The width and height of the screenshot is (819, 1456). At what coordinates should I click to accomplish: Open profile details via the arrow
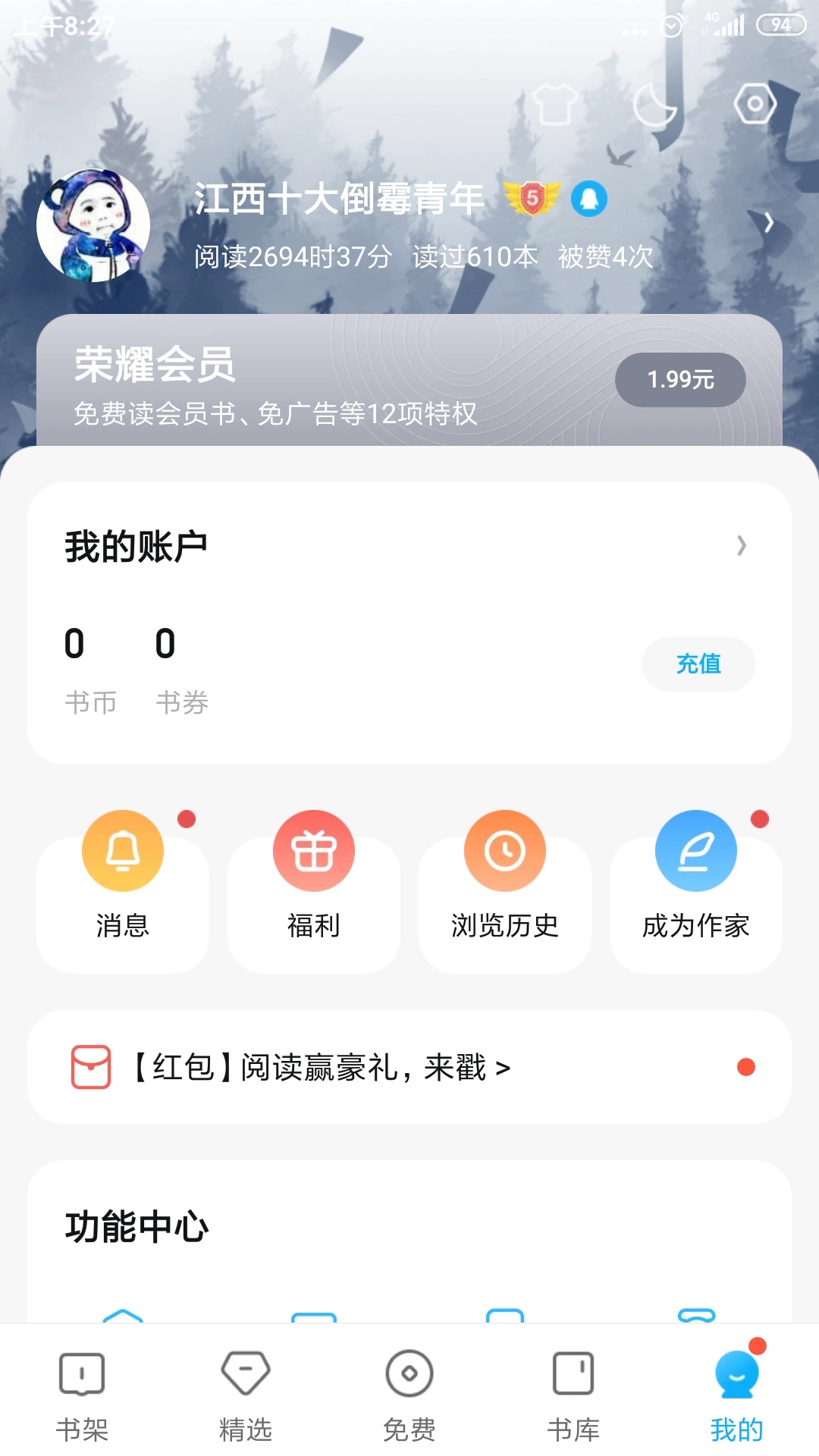tap(768, 223)
